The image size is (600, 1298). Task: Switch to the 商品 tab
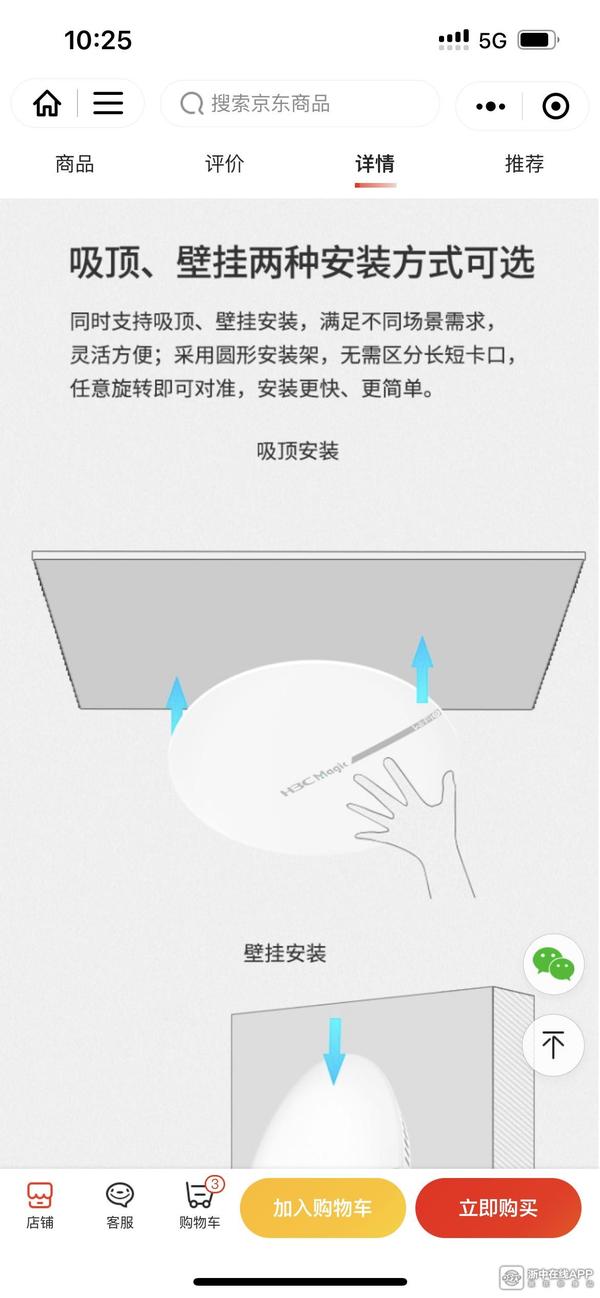(75, 165)
